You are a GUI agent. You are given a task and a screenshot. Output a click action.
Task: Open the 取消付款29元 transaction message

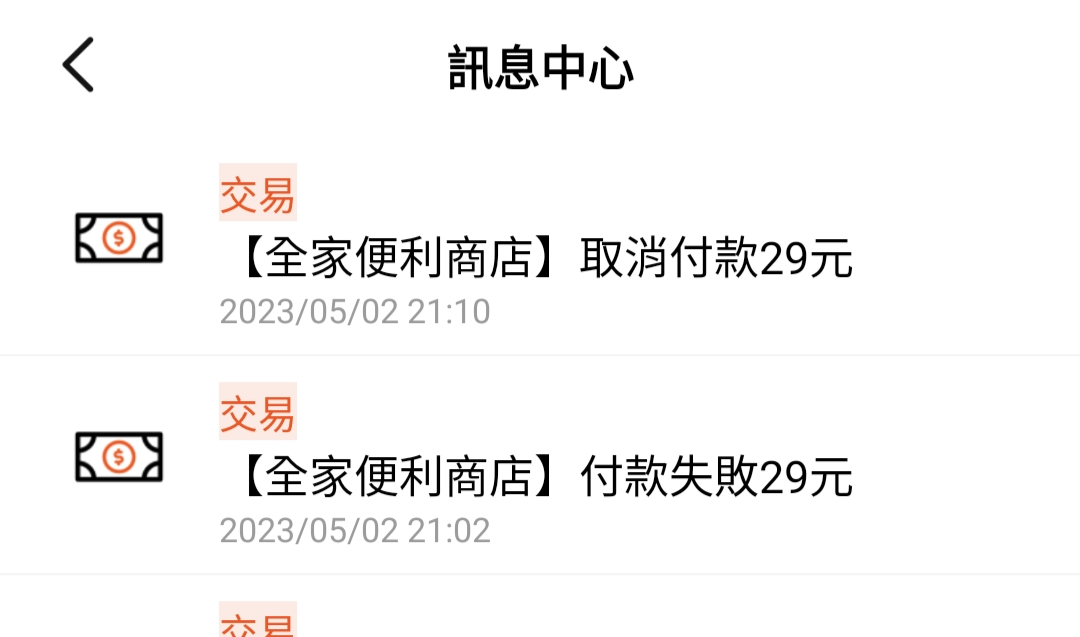click(545, 260)
